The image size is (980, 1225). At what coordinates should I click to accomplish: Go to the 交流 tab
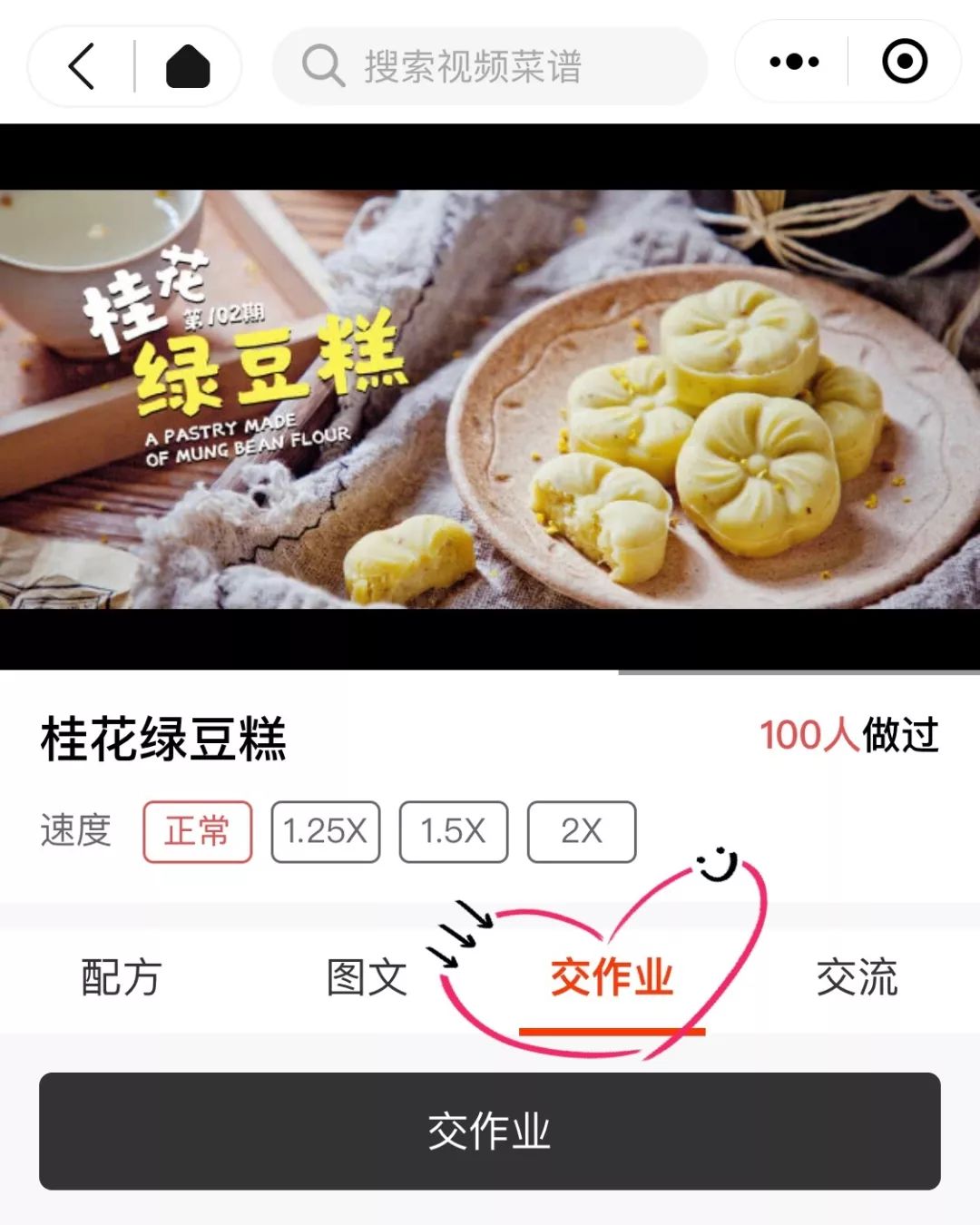[857, 977]
